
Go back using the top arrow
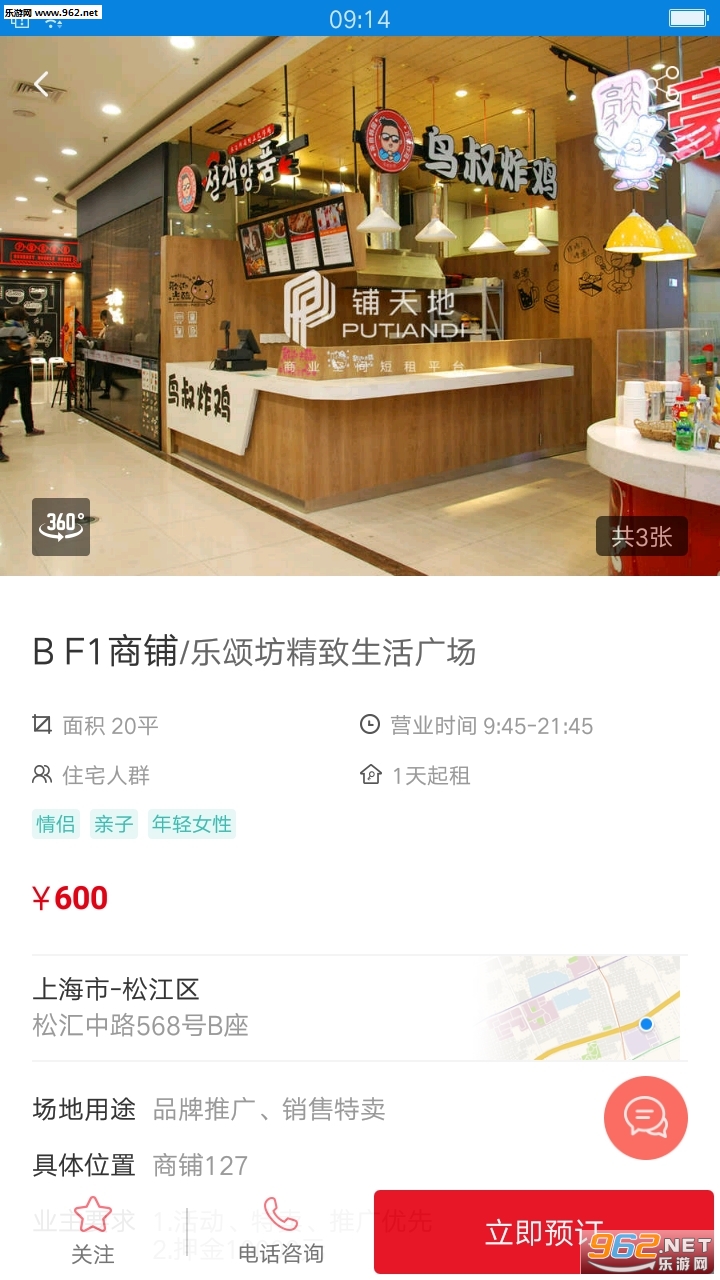pyautogui.click(x=41, y=85)
